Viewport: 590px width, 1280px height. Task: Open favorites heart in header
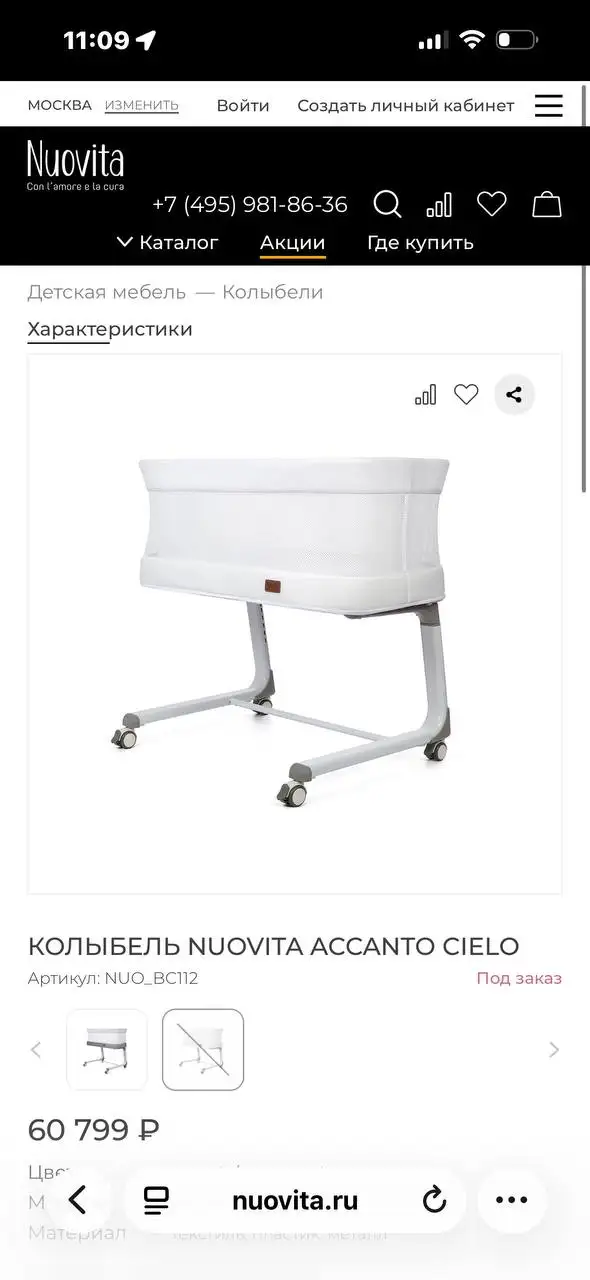[x=491, y=204]
